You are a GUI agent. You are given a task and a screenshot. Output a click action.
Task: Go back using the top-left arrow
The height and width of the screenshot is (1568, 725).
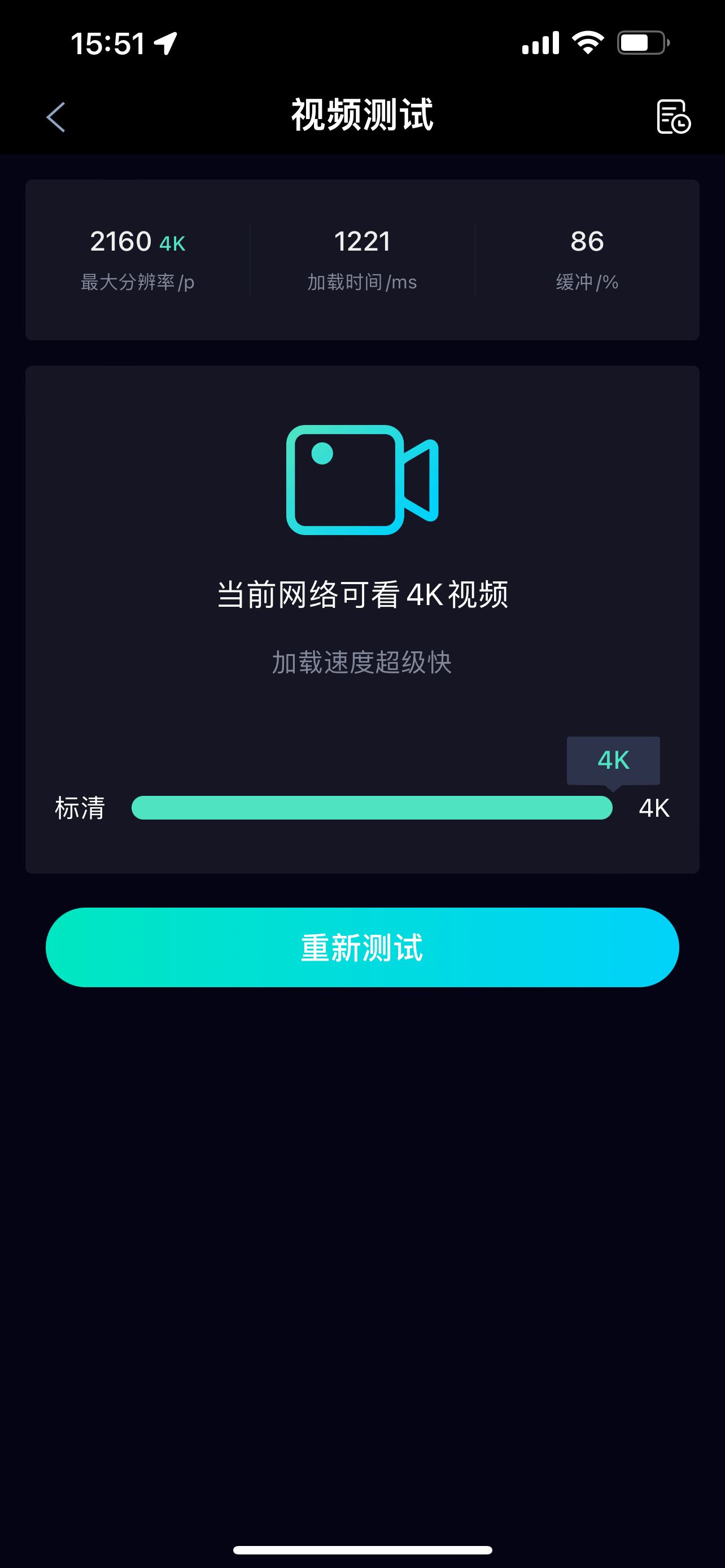coord(55,116)
